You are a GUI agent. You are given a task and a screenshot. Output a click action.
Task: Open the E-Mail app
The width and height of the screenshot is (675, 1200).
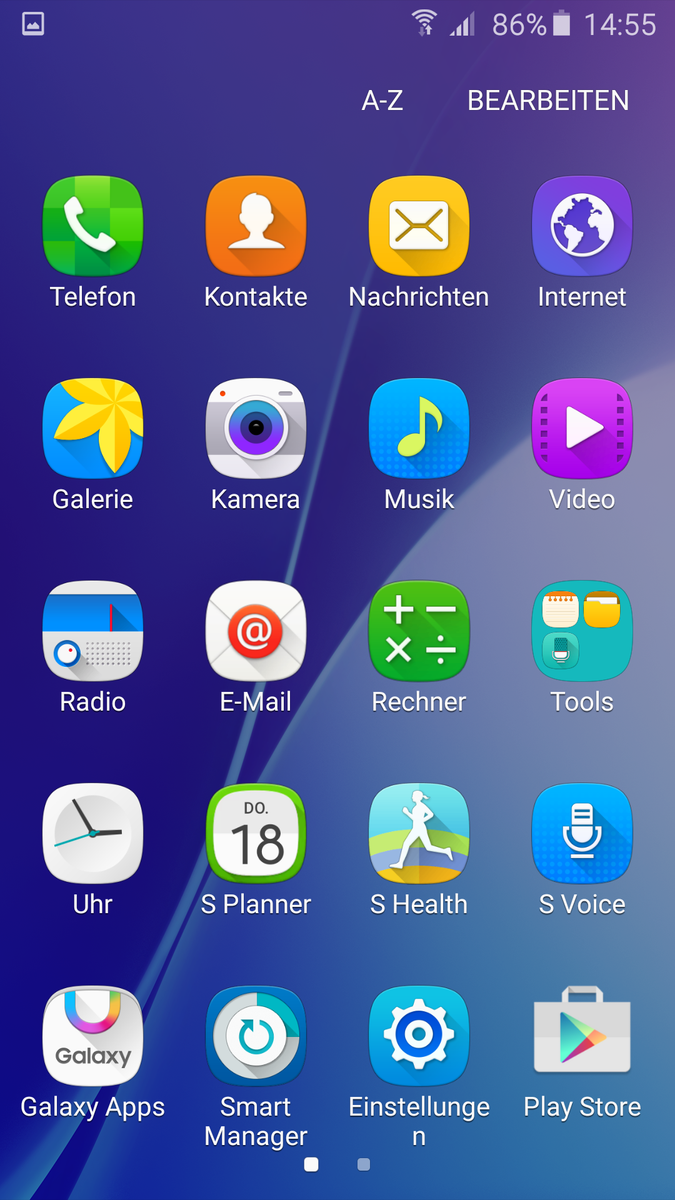256,632
